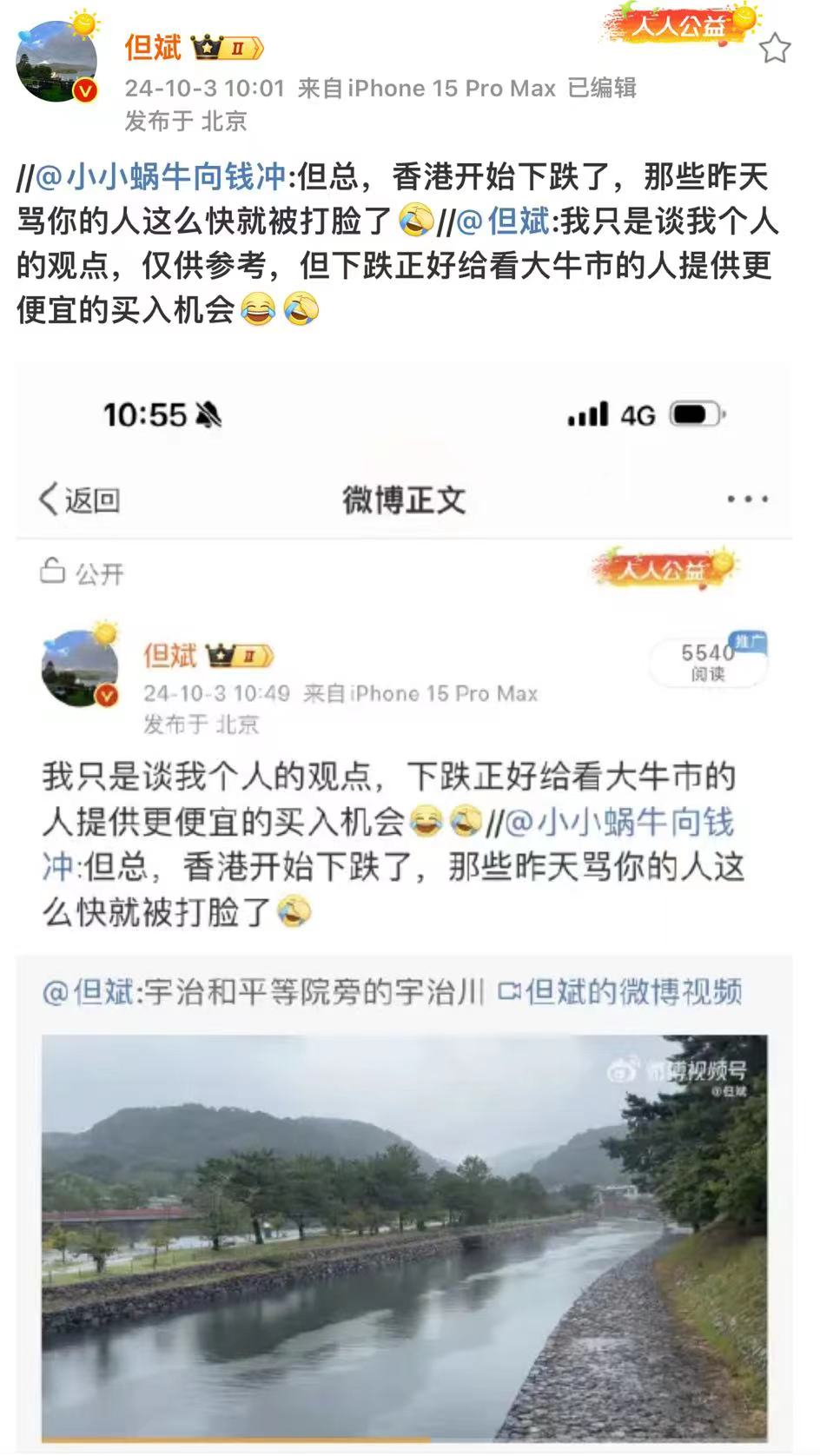The image size is (820, 1456).
Task: View the attached screenshot image in full
Action: (x=404, y=903)
